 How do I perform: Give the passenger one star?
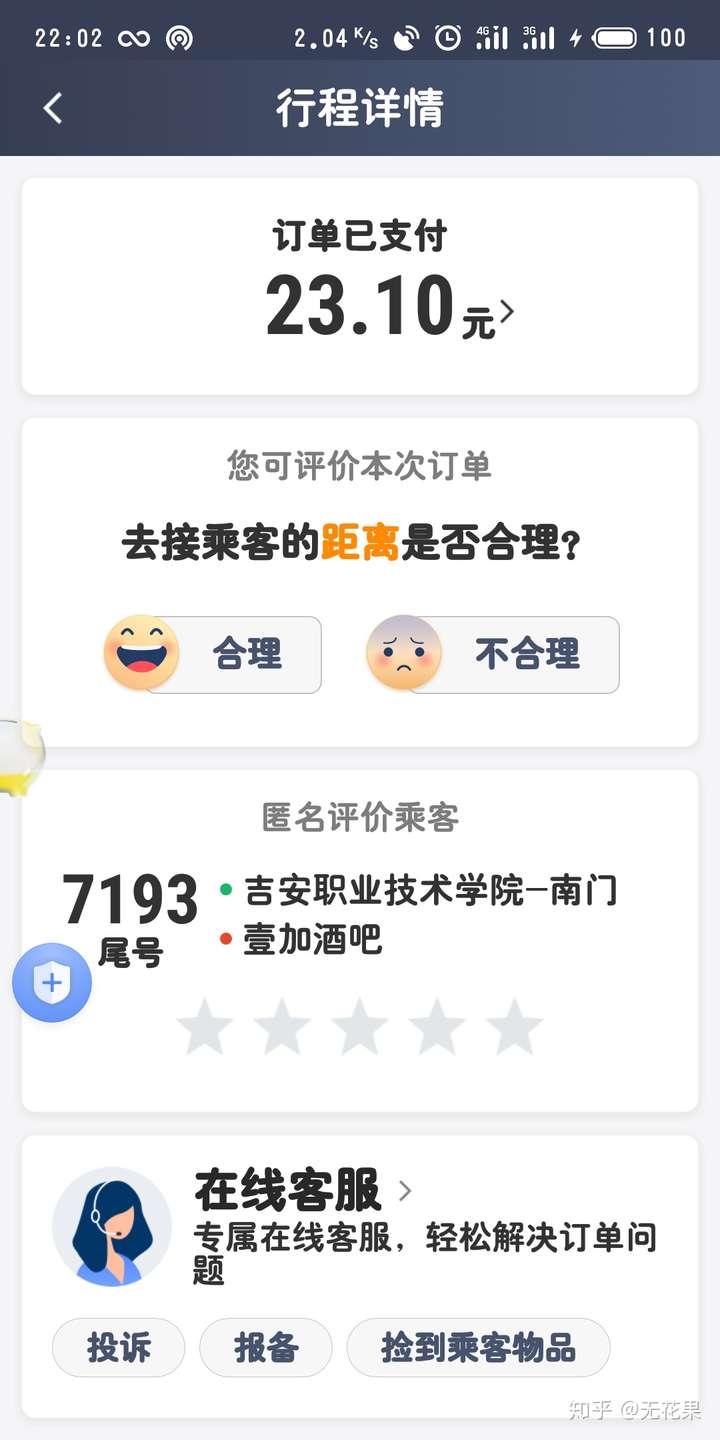(205, 1027)
